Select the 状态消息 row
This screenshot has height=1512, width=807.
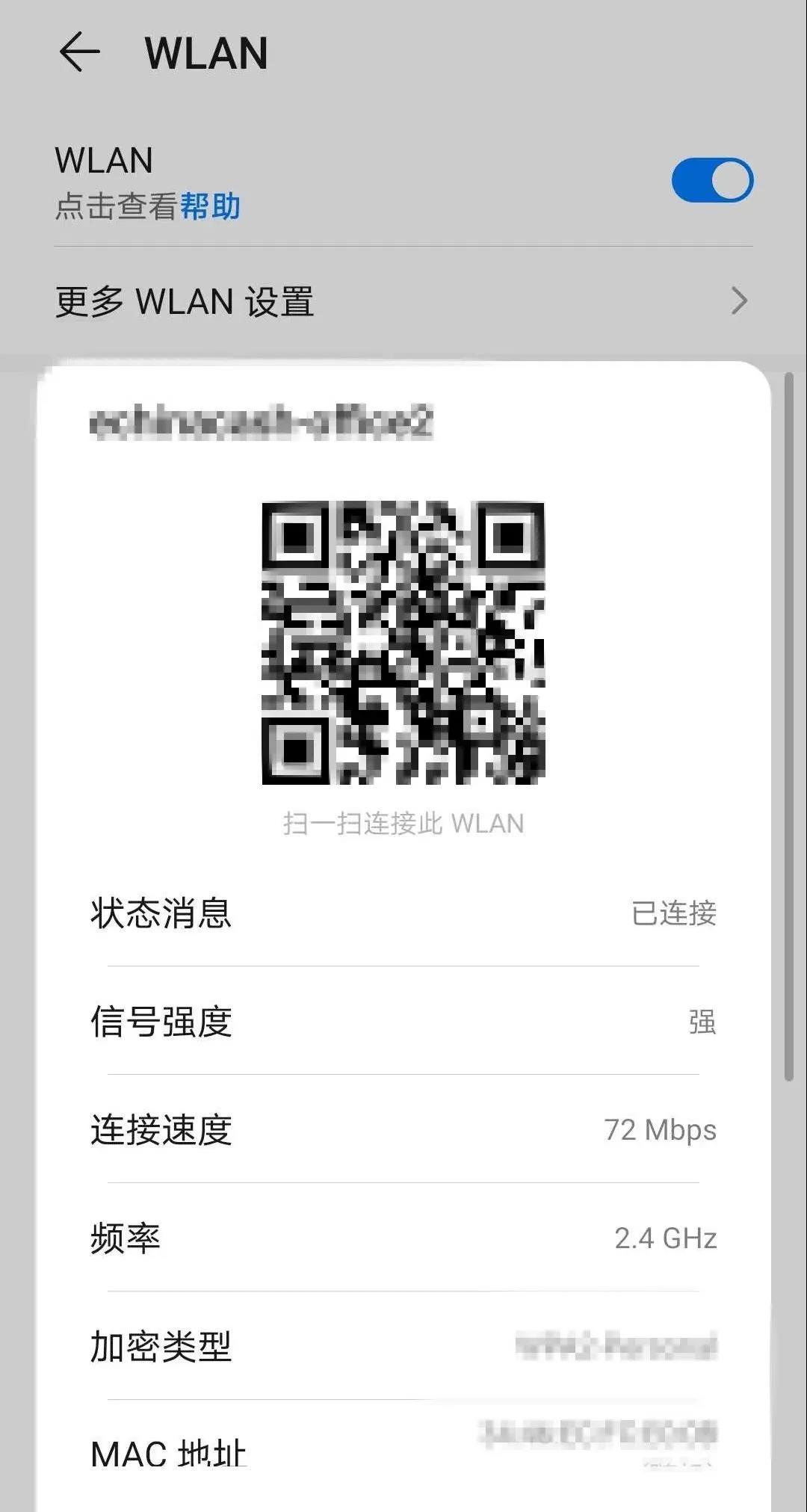click(x=403, y=913)
